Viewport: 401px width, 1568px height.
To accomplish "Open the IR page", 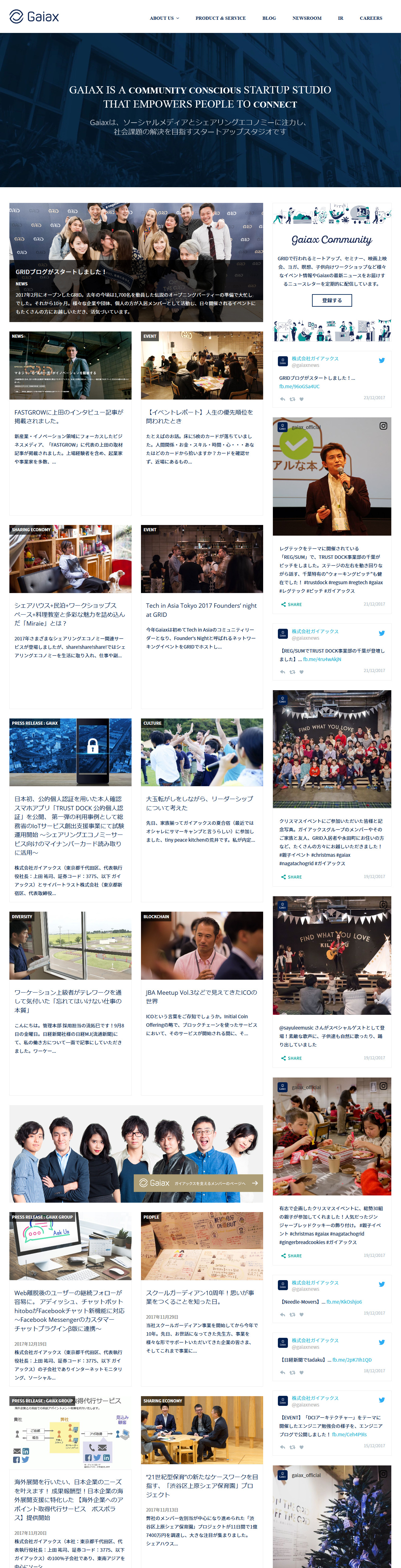I will tap(341, 18).
